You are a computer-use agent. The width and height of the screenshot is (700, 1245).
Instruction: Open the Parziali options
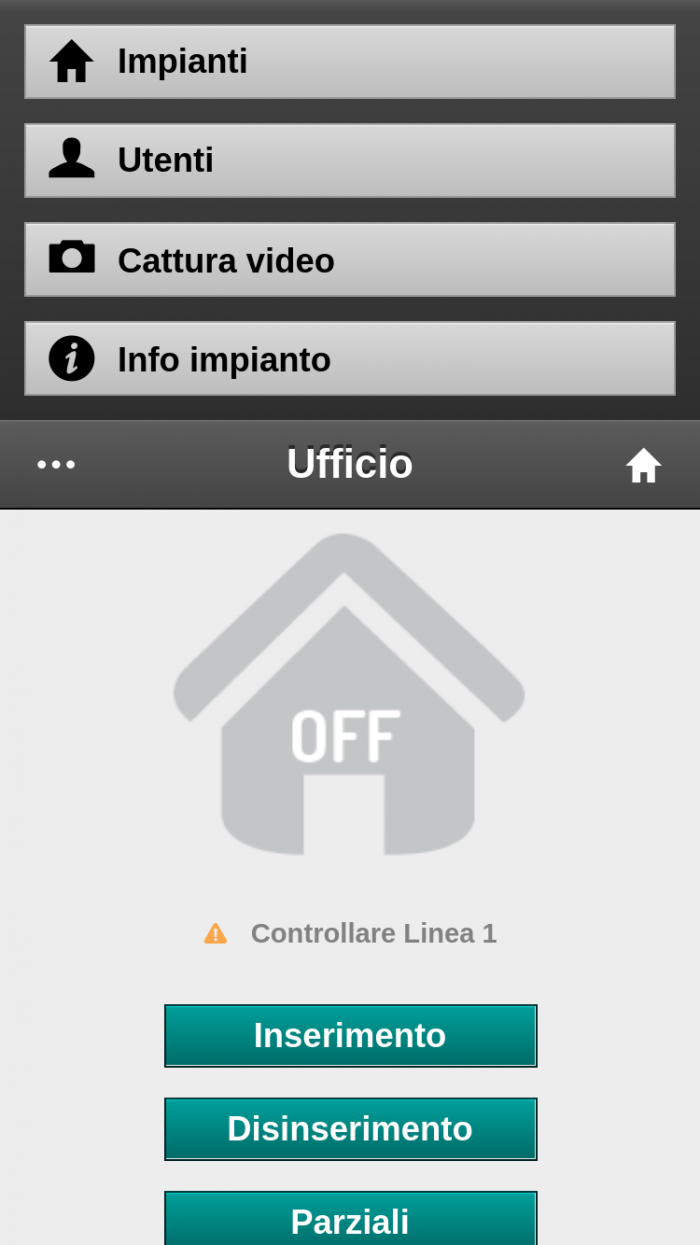coord(350,1220)
